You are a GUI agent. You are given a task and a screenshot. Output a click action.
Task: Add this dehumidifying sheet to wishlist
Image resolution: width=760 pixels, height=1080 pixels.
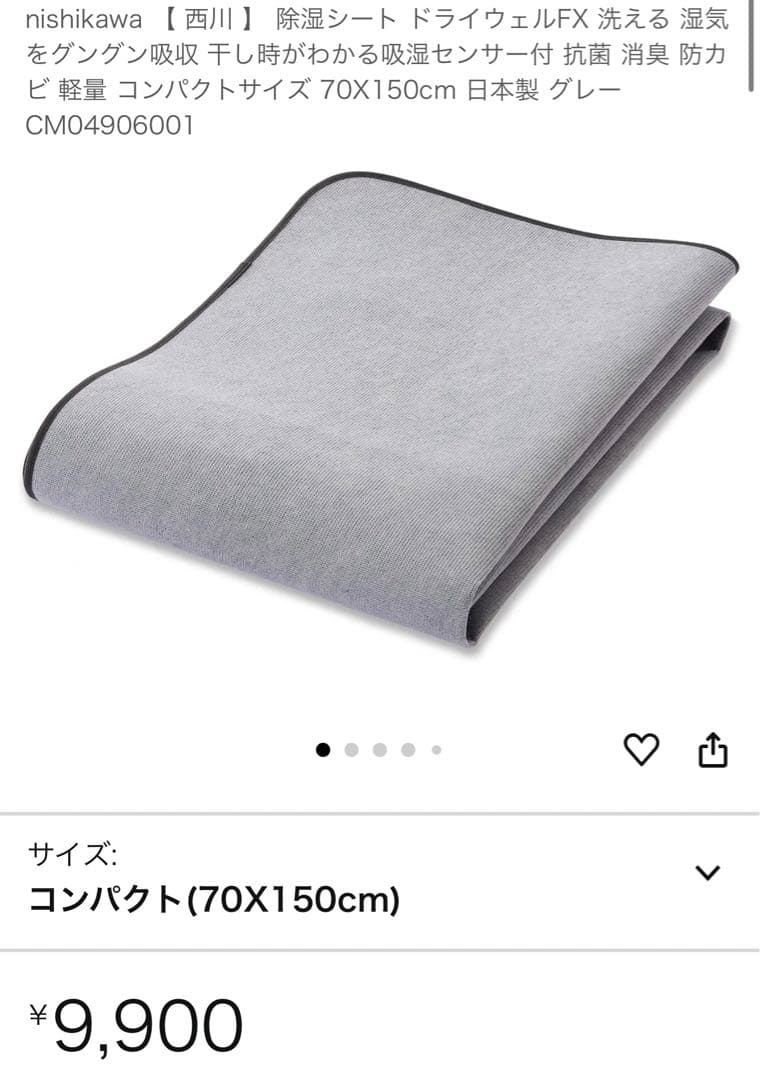[642, 749]
